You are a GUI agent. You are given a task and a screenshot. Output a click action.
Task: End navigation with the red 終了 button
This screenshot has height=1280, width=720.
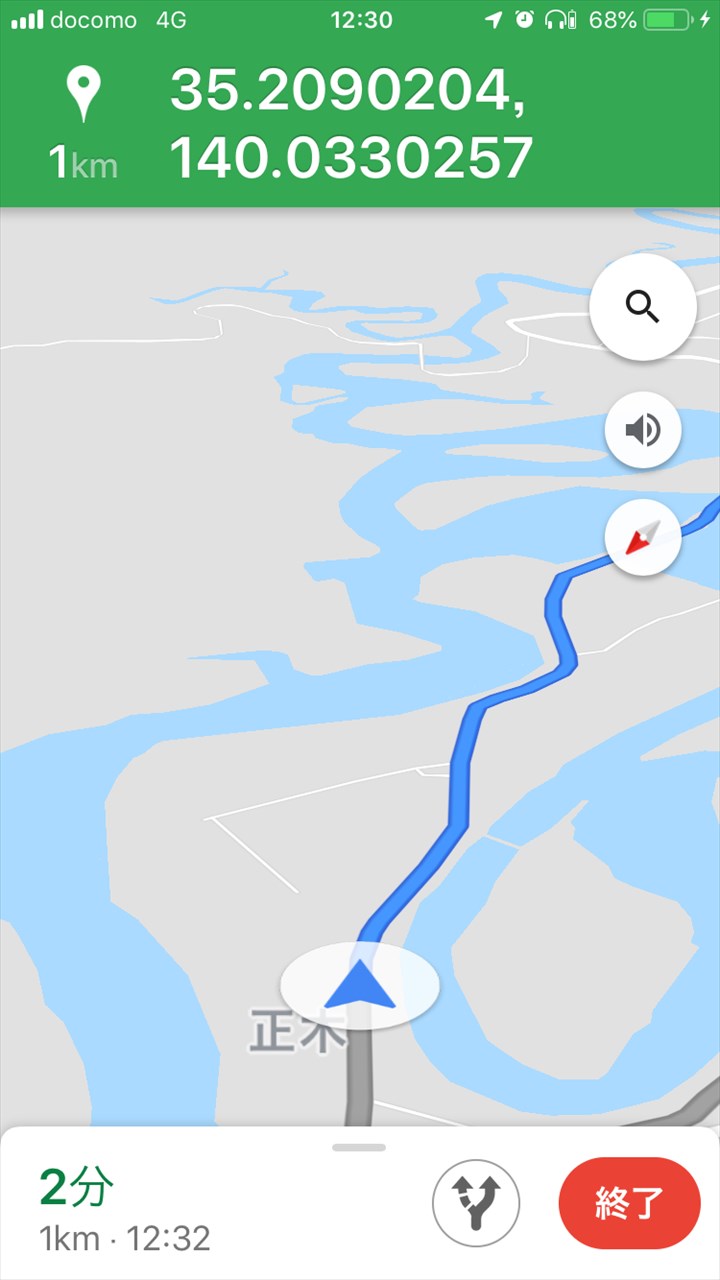point(629,1202)
